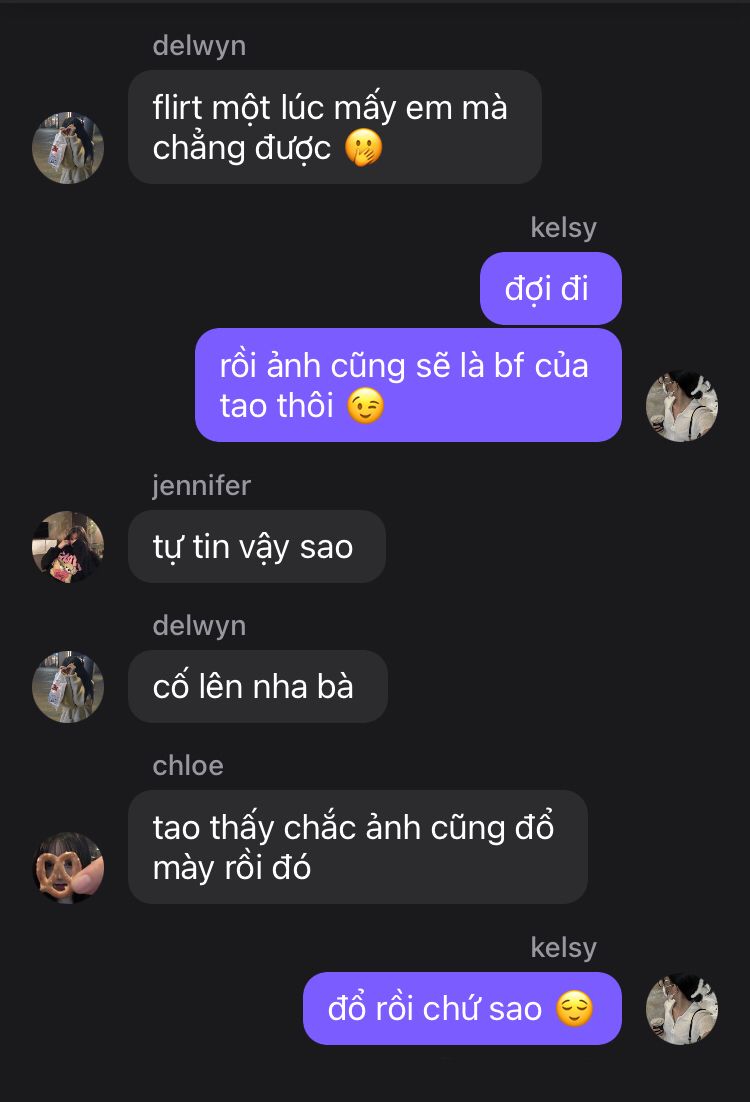
Task: Open kelsy's avatar beside "đổ rồi chứ sao"
Action: click(682, 1009)
